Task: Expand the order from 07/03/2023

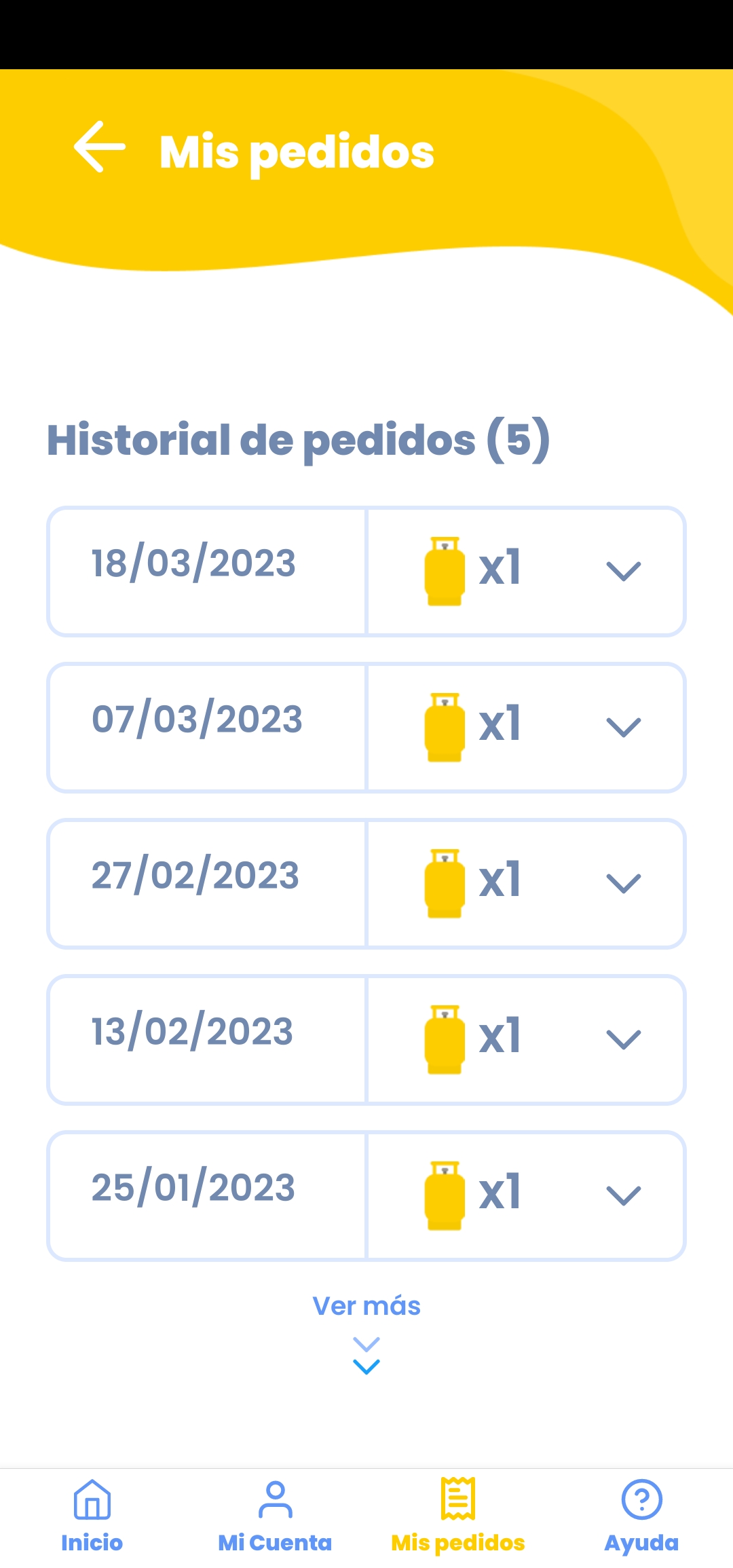Action: 623,728
